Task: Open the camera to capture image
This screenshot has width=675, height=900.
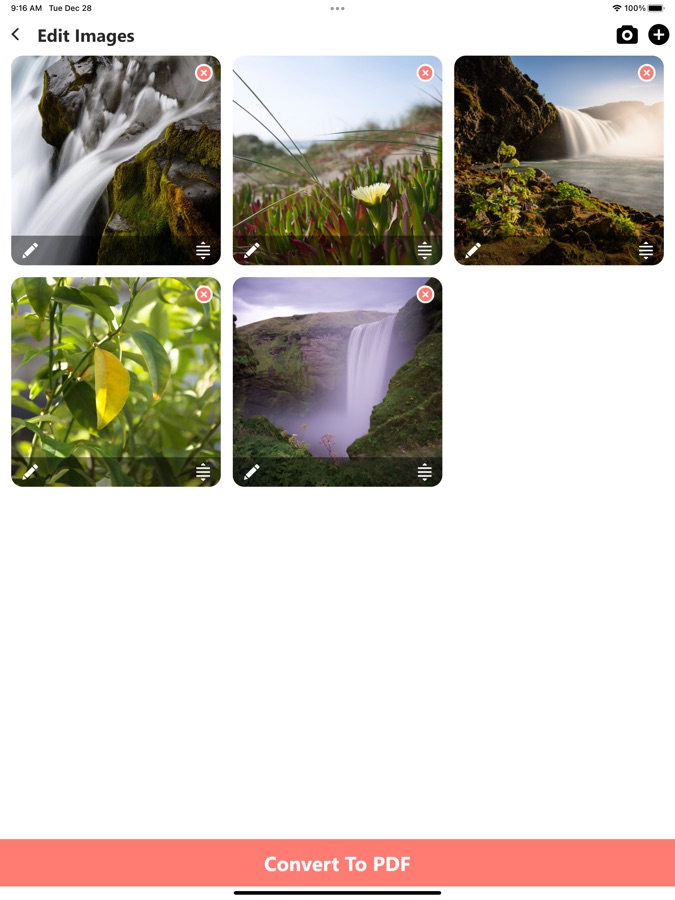Action: coord(627,35)
